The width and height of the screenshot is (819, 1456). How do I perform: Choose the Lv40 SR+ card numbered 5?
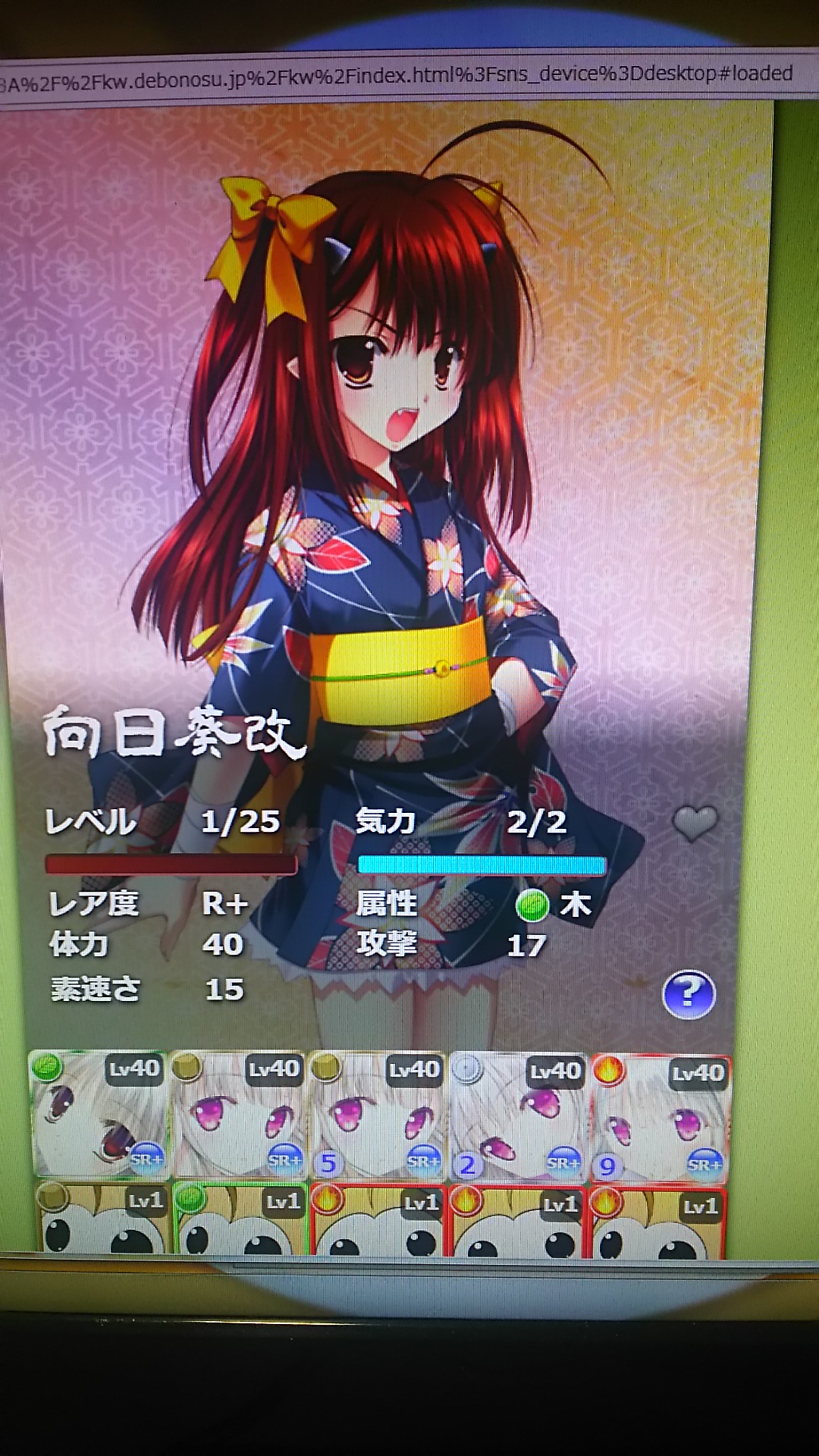378,1116
